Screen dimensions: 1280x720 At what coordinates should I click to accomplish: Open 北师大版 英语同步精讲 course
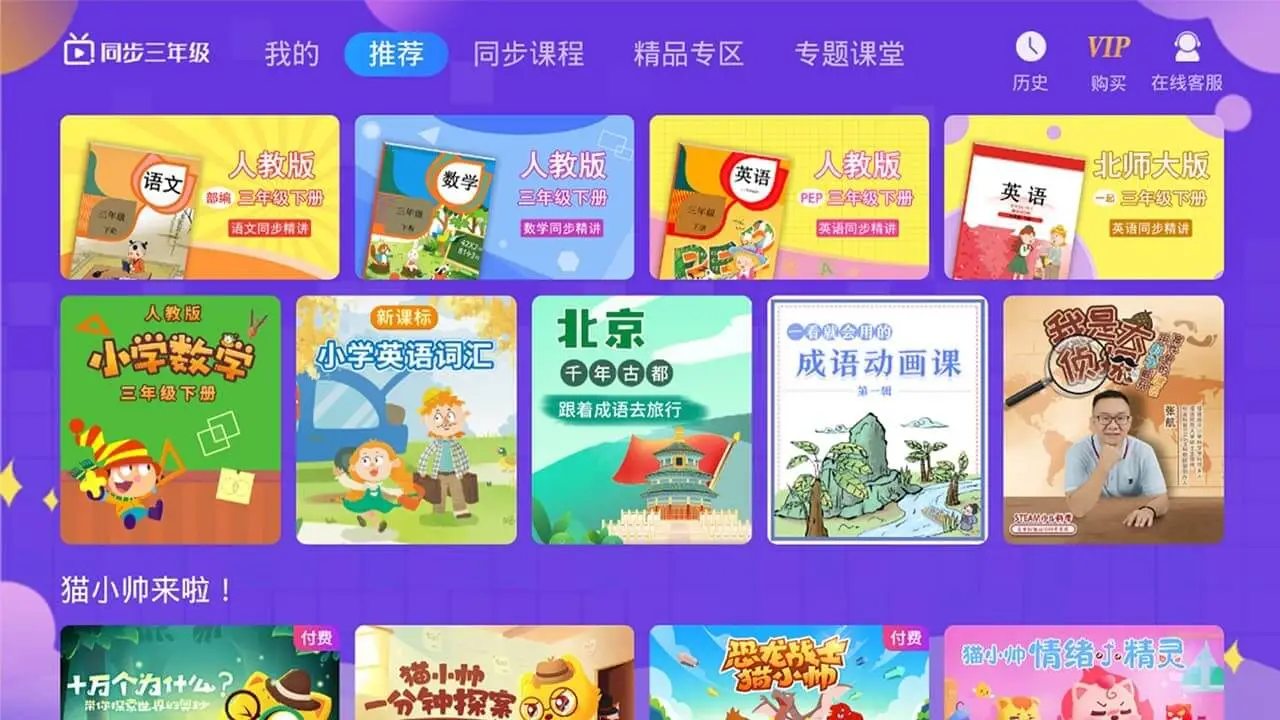pyautogui.click(x=1084, y=197)
